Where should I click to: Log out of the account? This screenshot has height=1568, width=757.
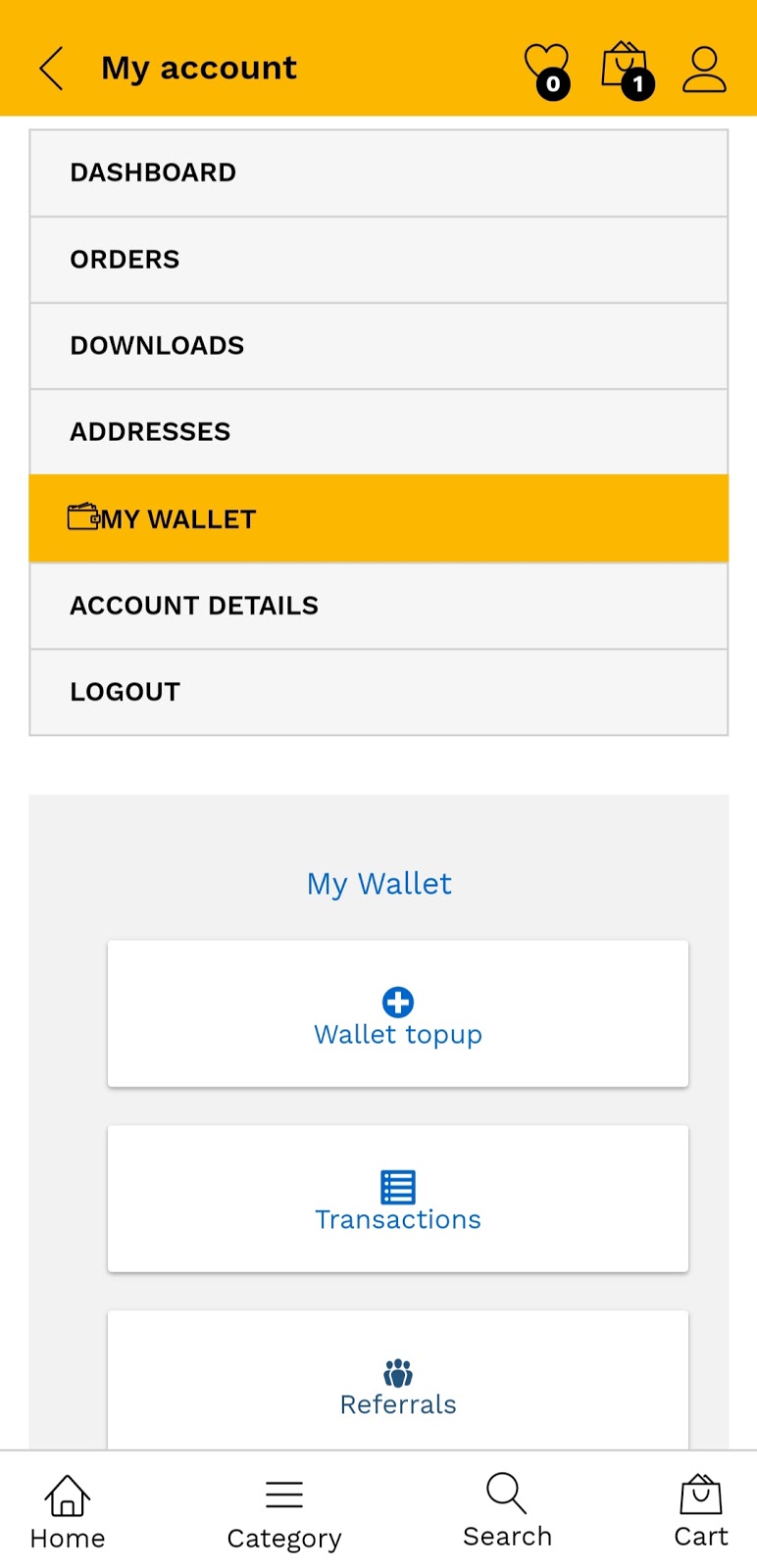click(x=378, y=692)
